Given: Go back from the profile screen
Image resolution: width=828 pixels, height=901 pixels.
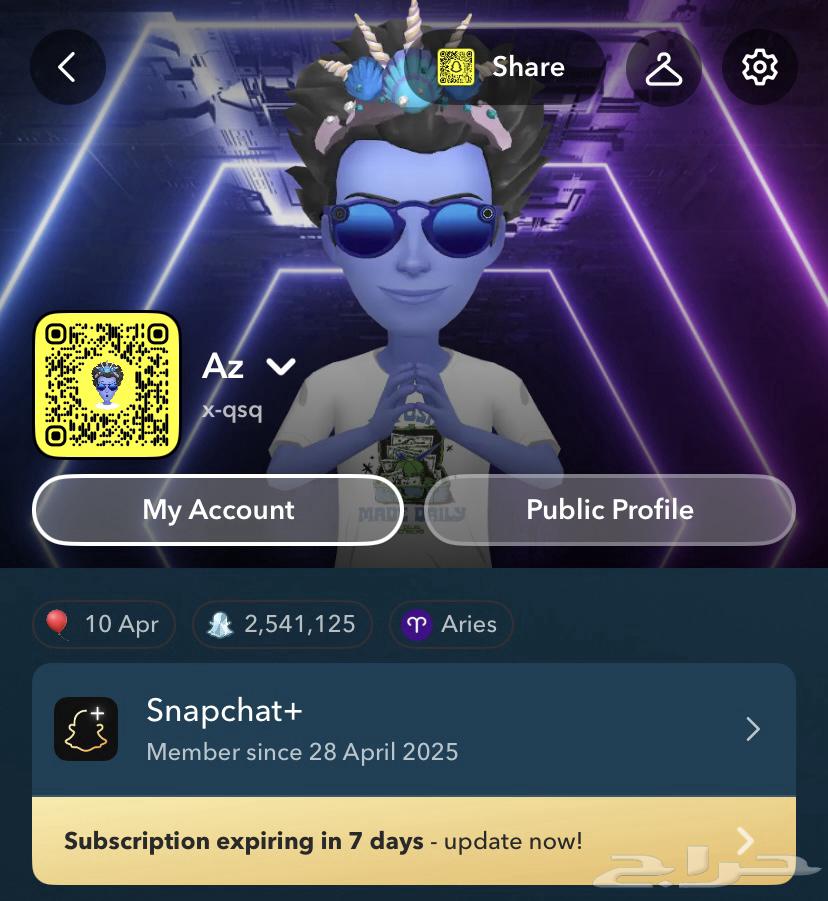Looking at the screenshot, I should pos(67,67).
